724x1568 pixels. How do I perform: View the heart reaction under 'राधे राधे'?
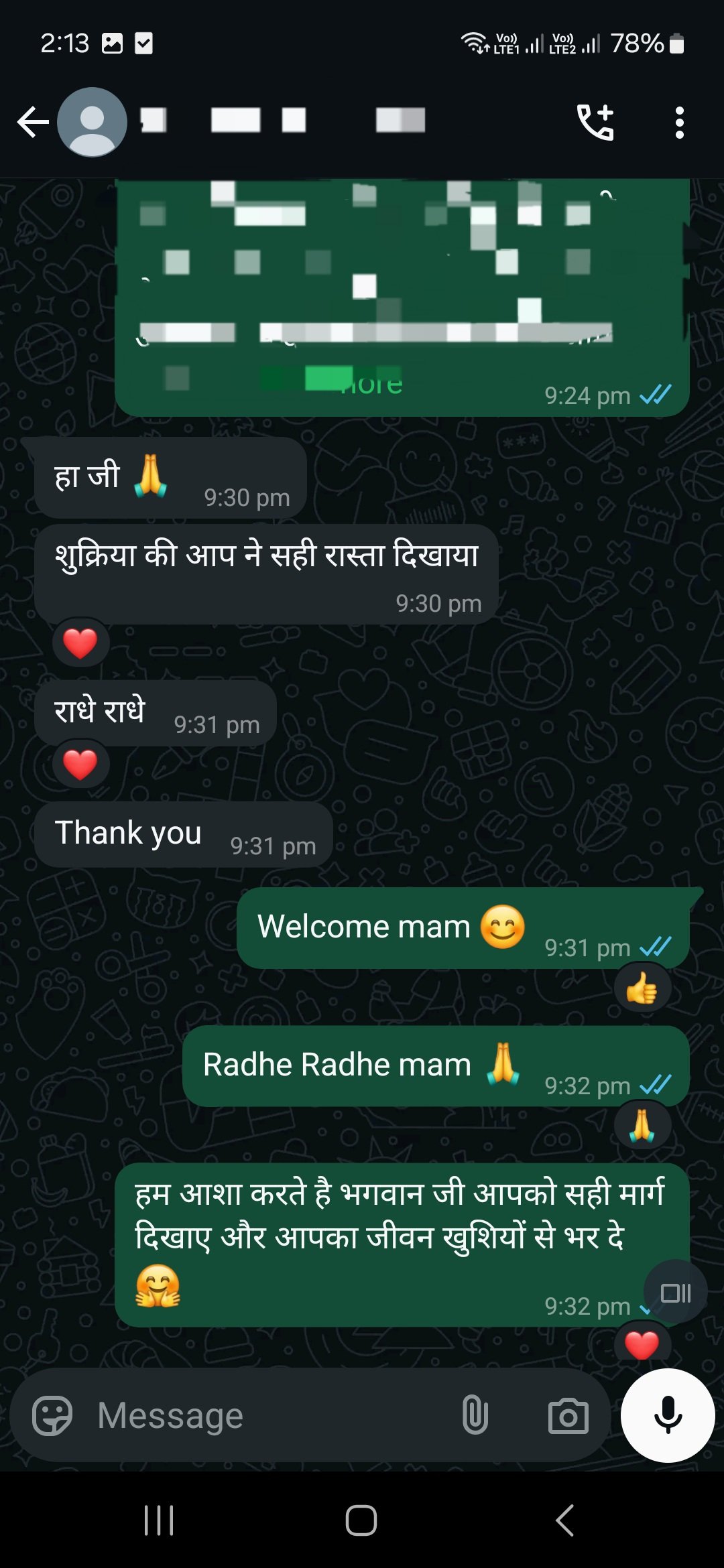coord(80,765)
